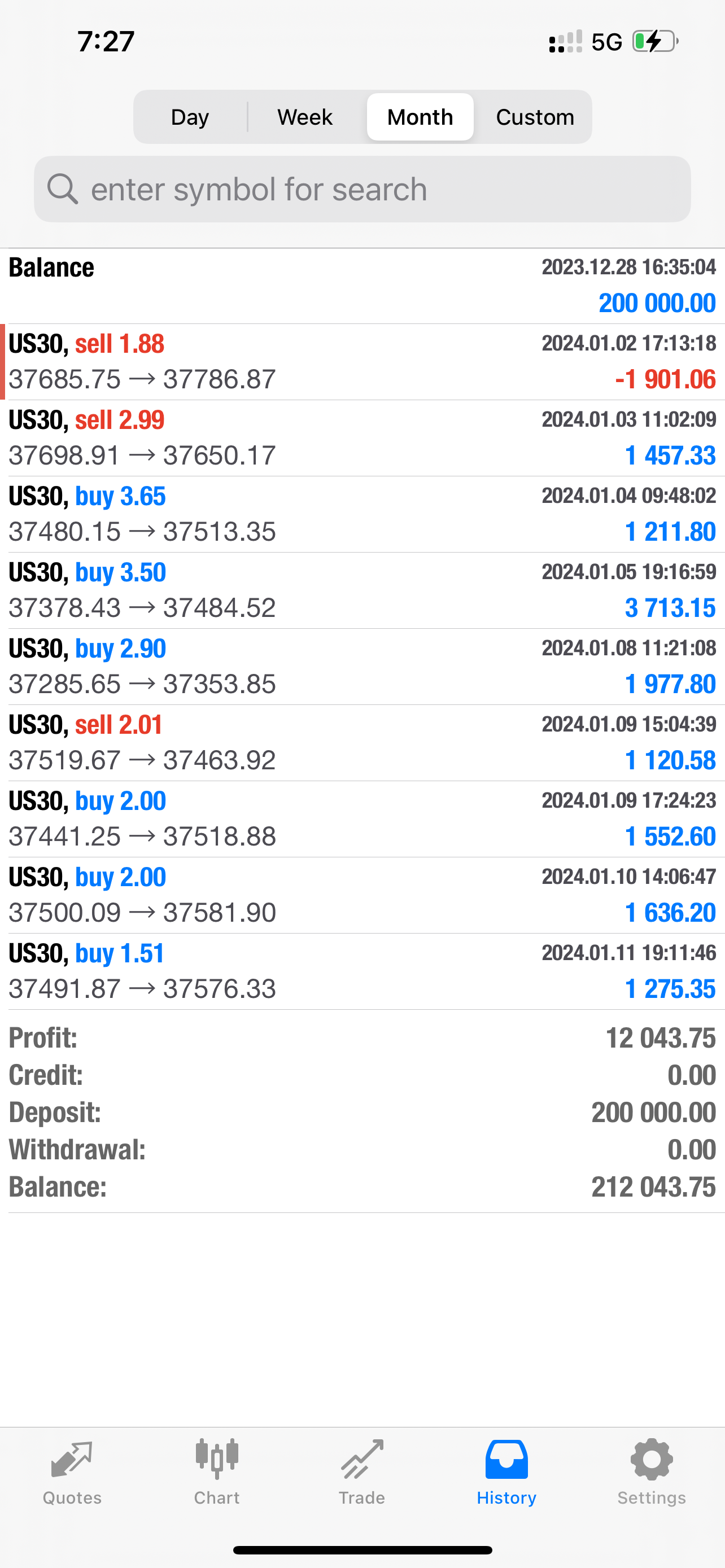Expand the US30 buy 3.65 trade
Image resolution: width=725 pixels, height=1568 pixels.
pos(362,514)
